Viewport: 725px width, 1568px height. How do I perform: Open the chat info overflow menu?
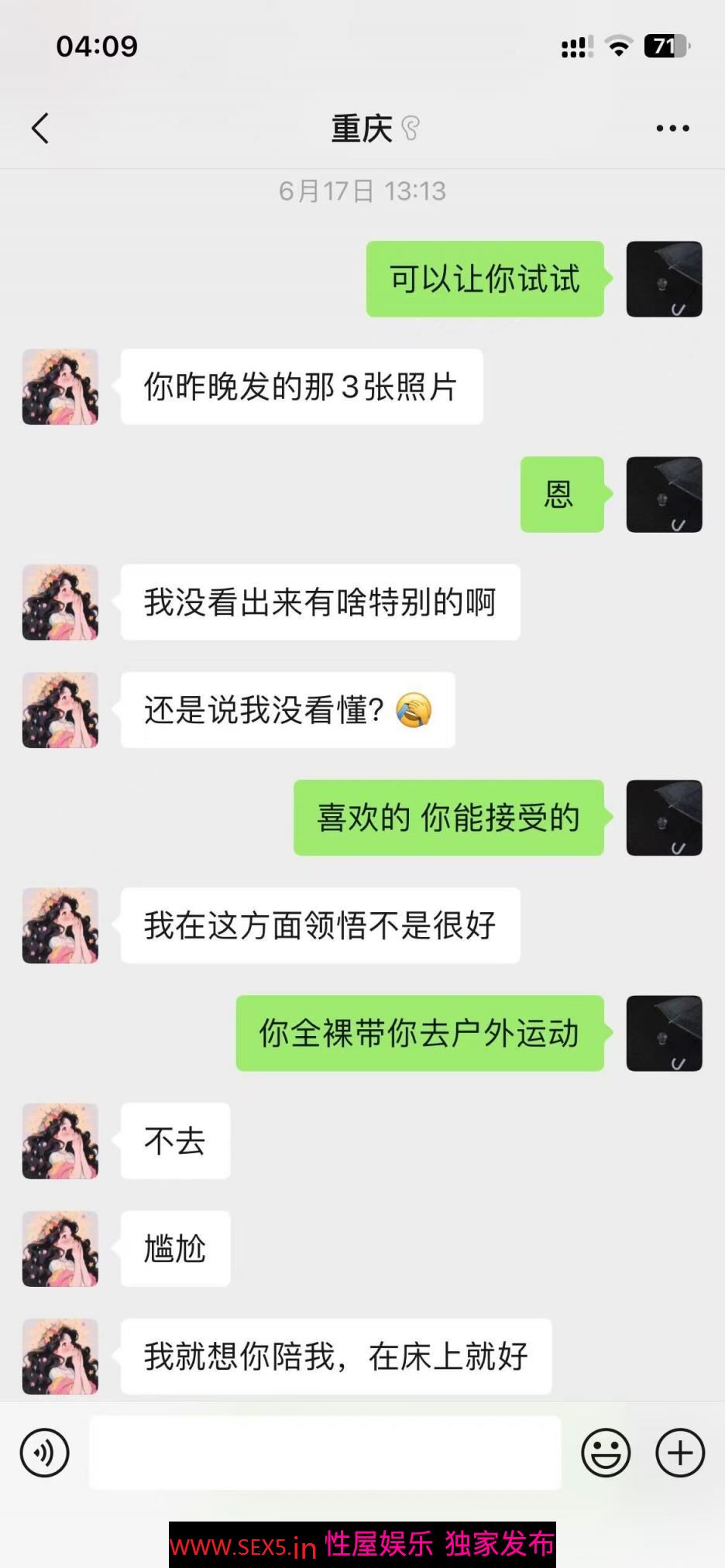672,129
